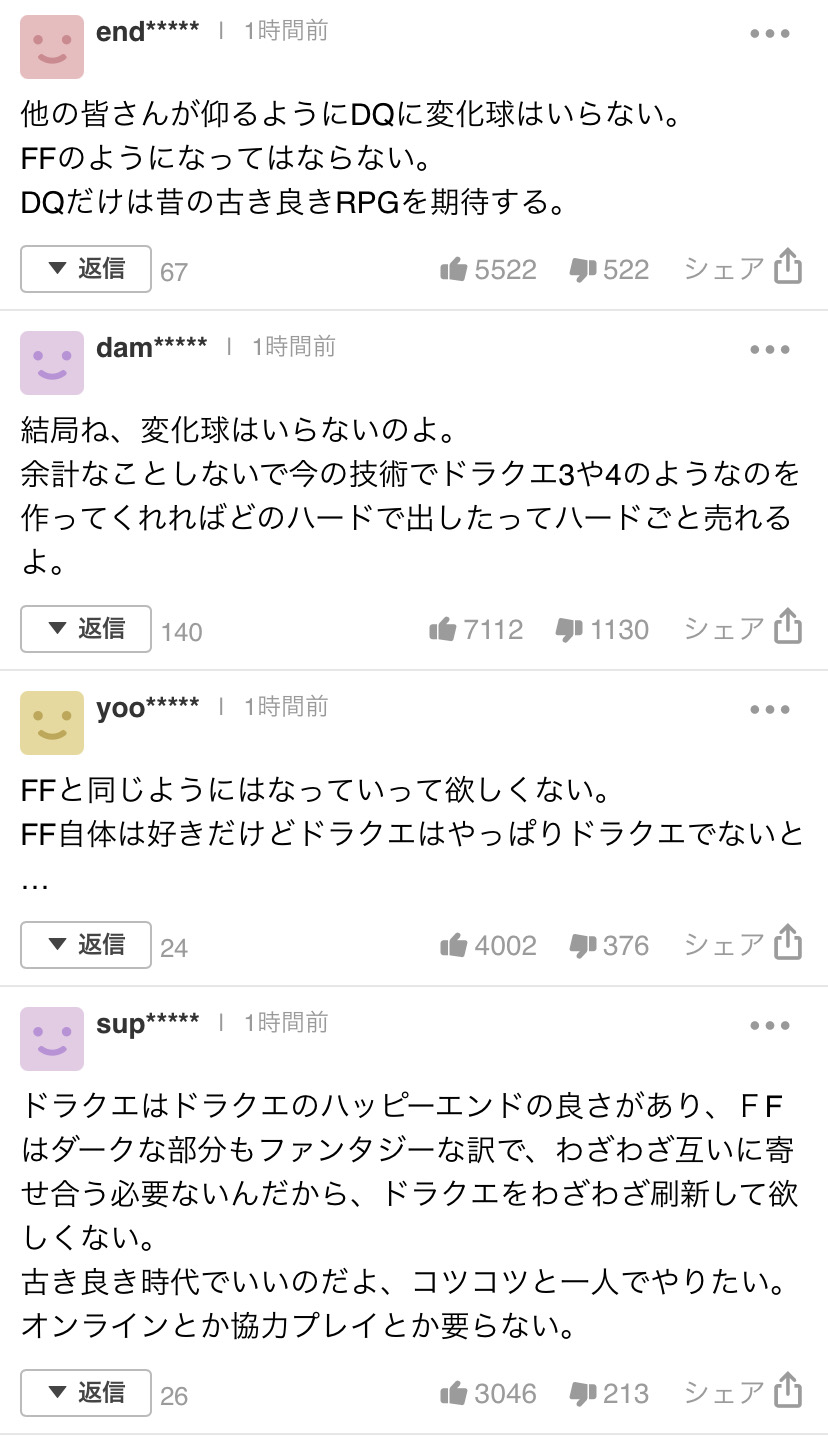Open the overflow menu on yoo*****'s comment
This screenshot has width=828, height=1438.
click(x=770, y=710)
